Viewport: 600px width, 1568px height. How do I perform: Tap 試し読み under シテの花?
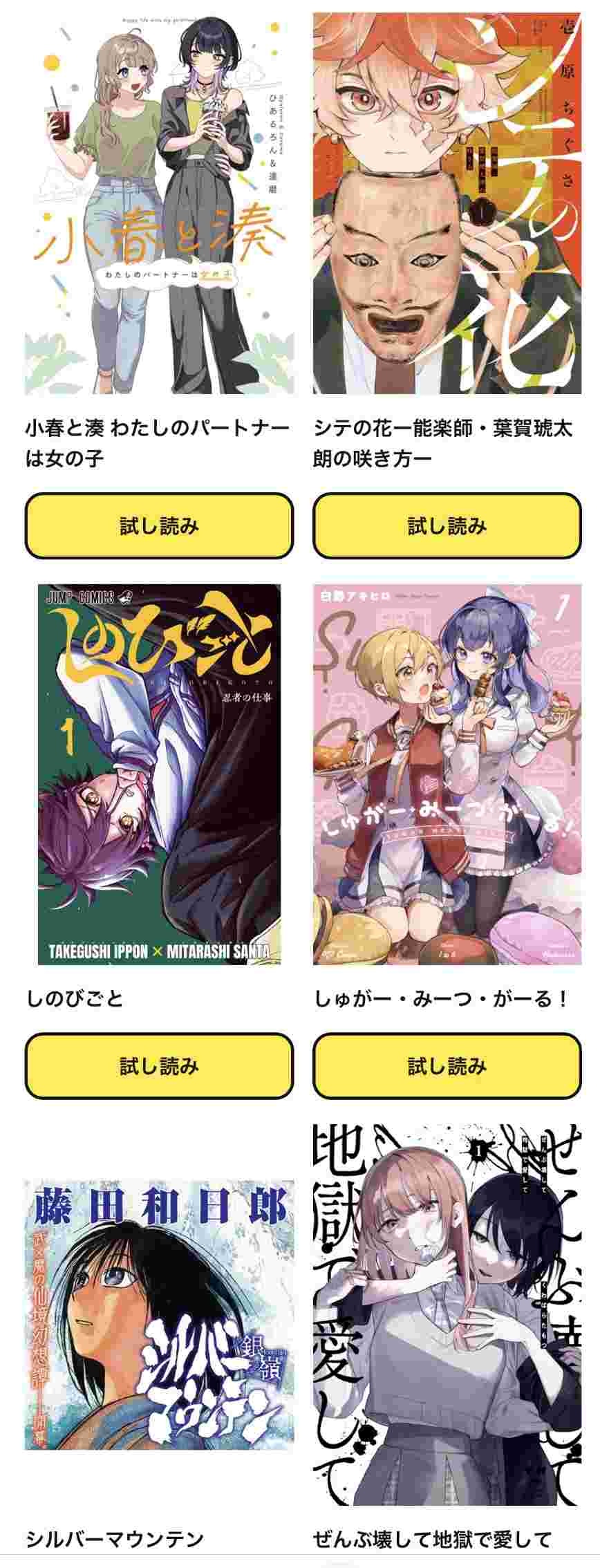point(447,525)
